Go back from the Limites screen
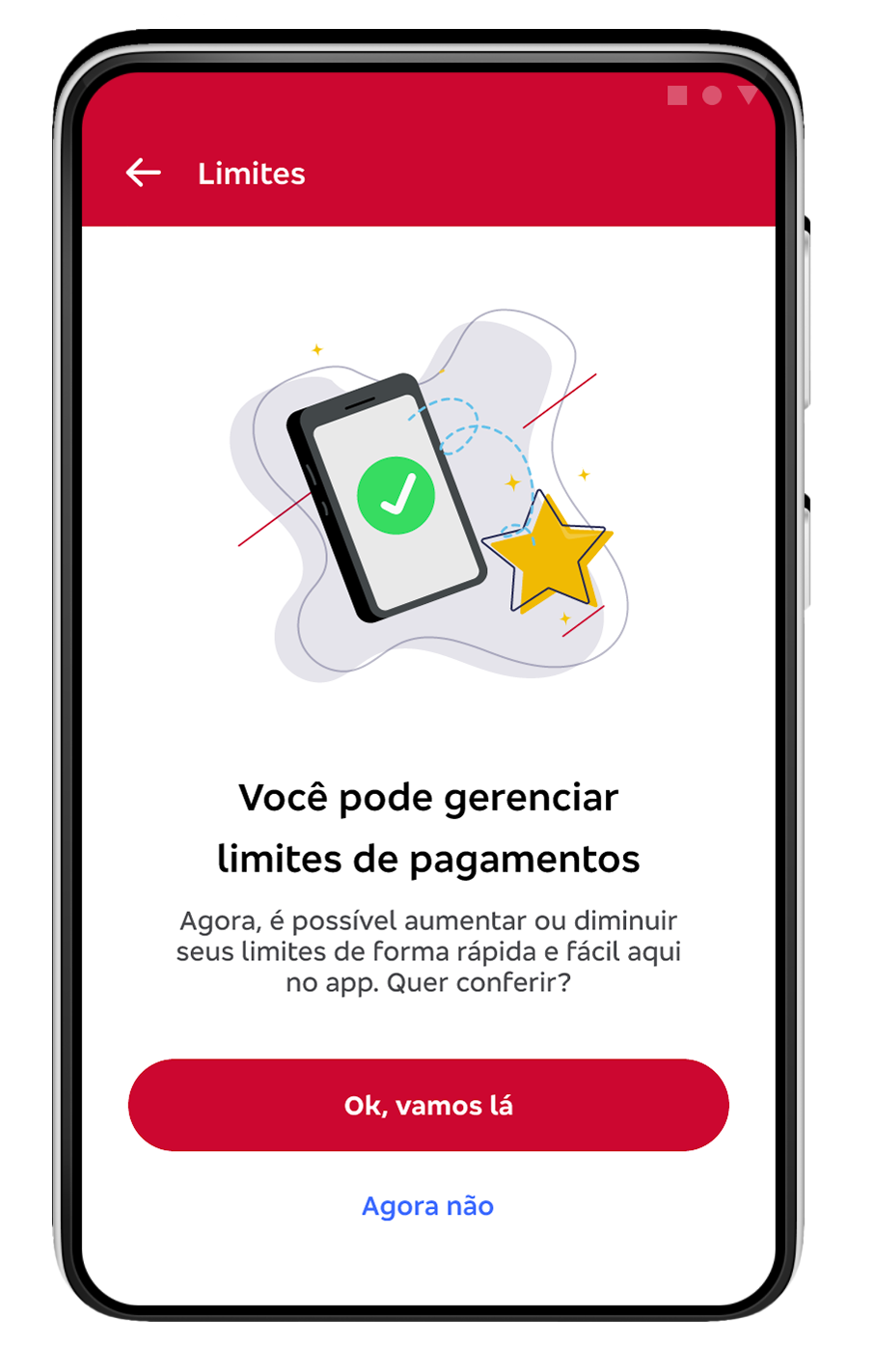This screenshot has height=1372, width=874. pos(144,173)
